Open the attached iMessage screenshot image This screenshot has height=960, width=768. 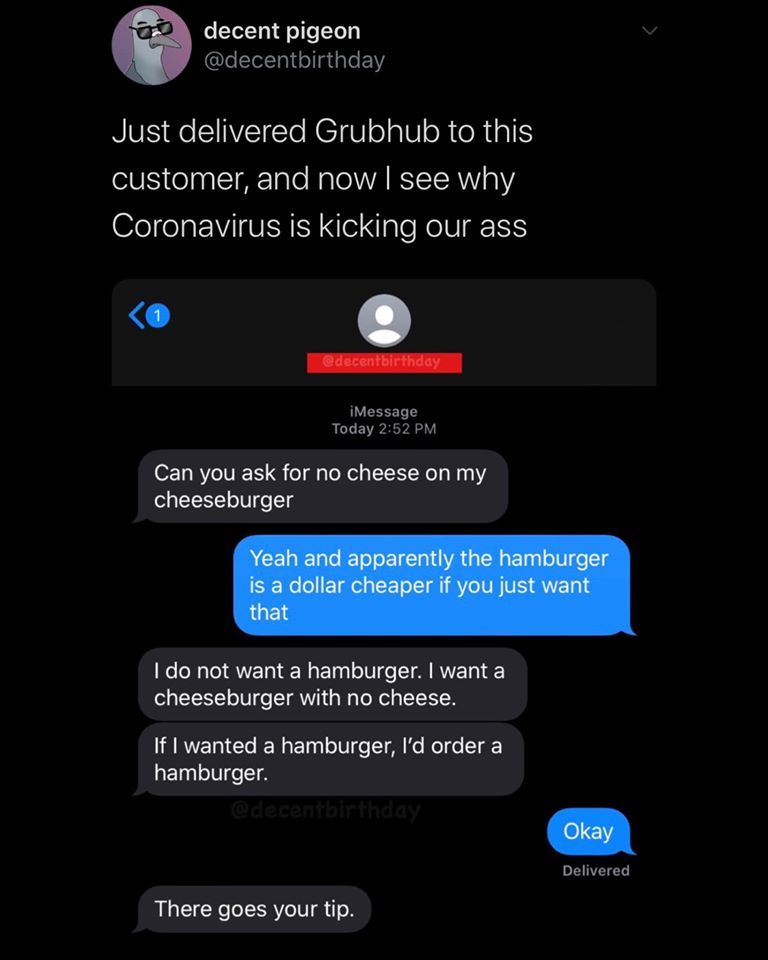point(384,600)
